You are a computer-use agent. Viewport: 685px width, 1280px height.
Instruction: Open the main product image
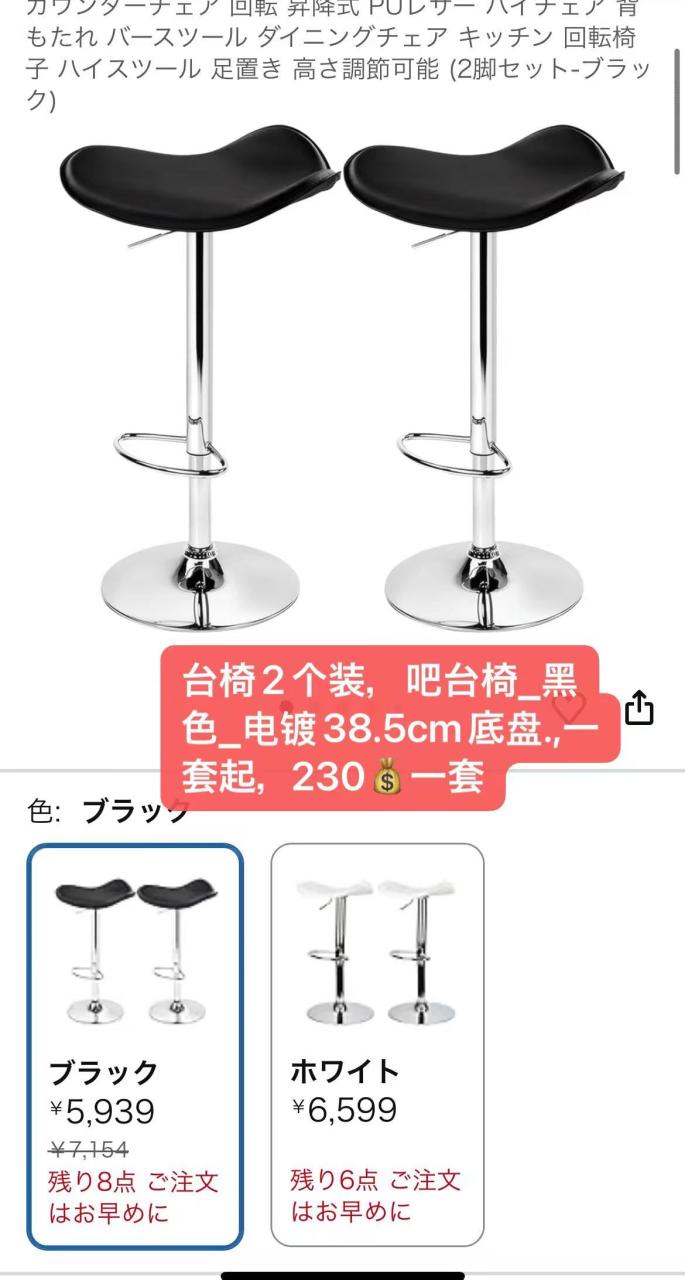pos(342,380)
